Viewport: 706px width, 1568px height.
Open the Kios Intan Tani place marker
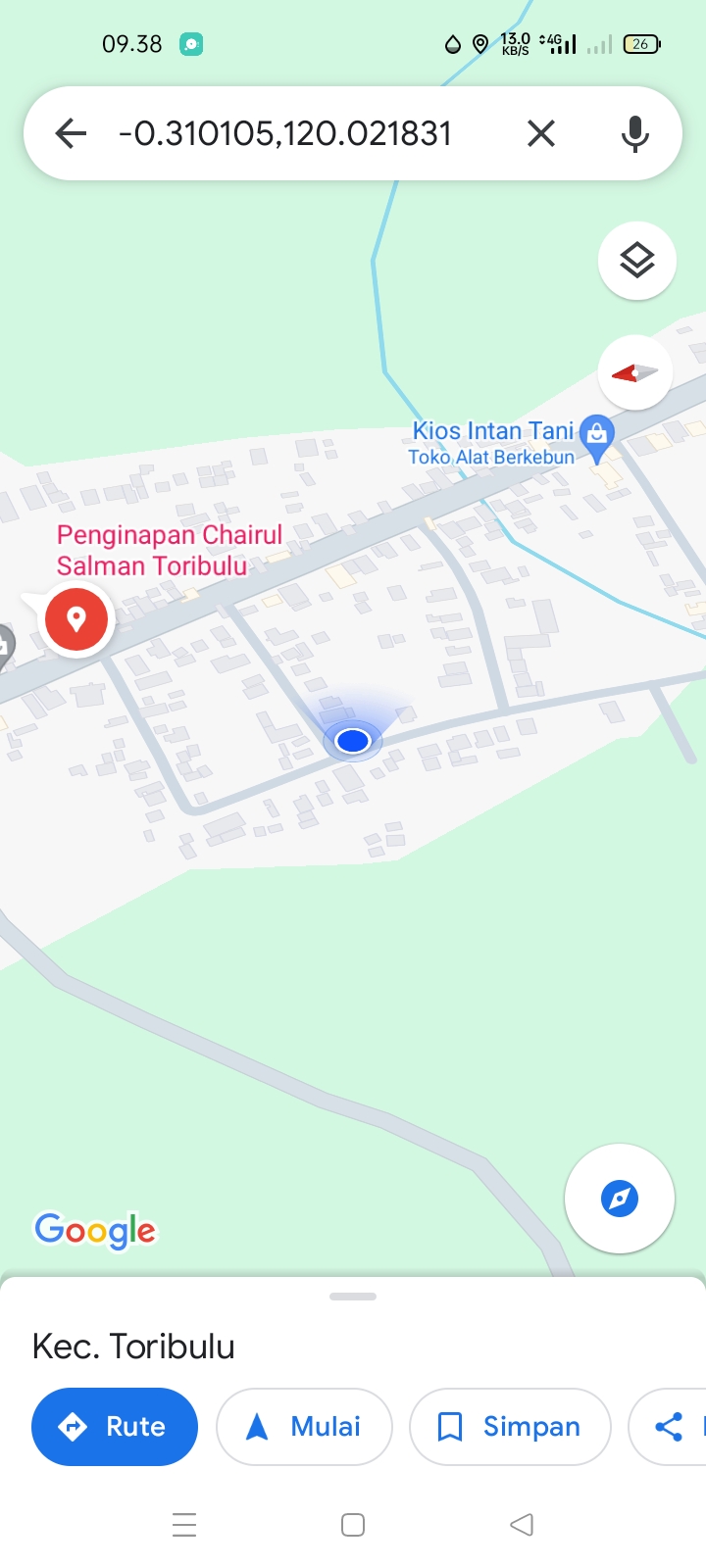click(596, 436)
